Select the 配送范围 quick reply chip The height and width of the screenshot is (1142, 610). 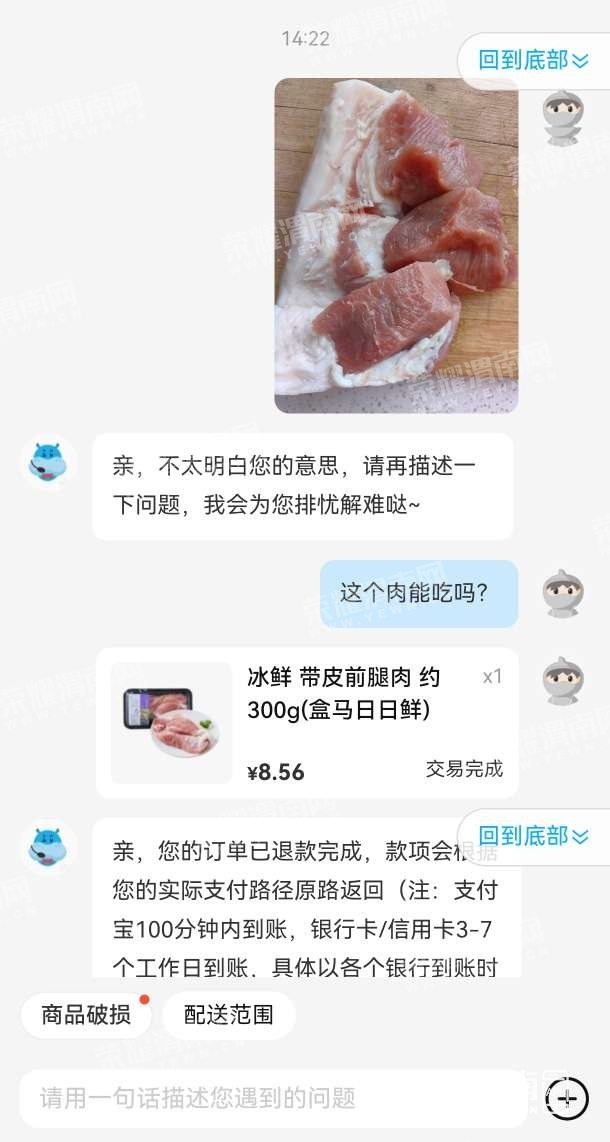(229, 1015)
